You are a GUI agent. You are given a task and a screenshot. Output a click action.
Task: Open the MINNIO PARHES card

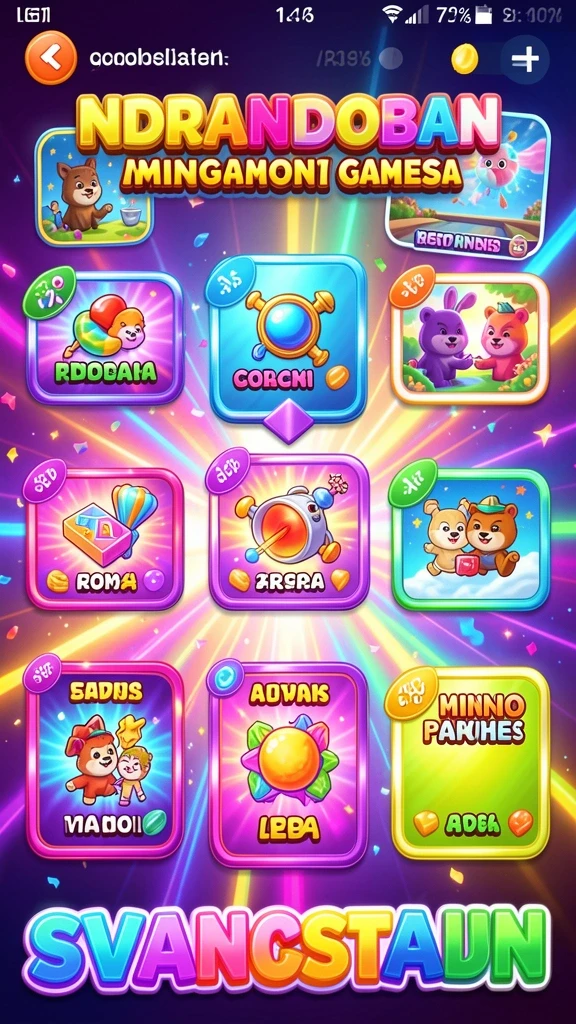(x=470, y=763)
